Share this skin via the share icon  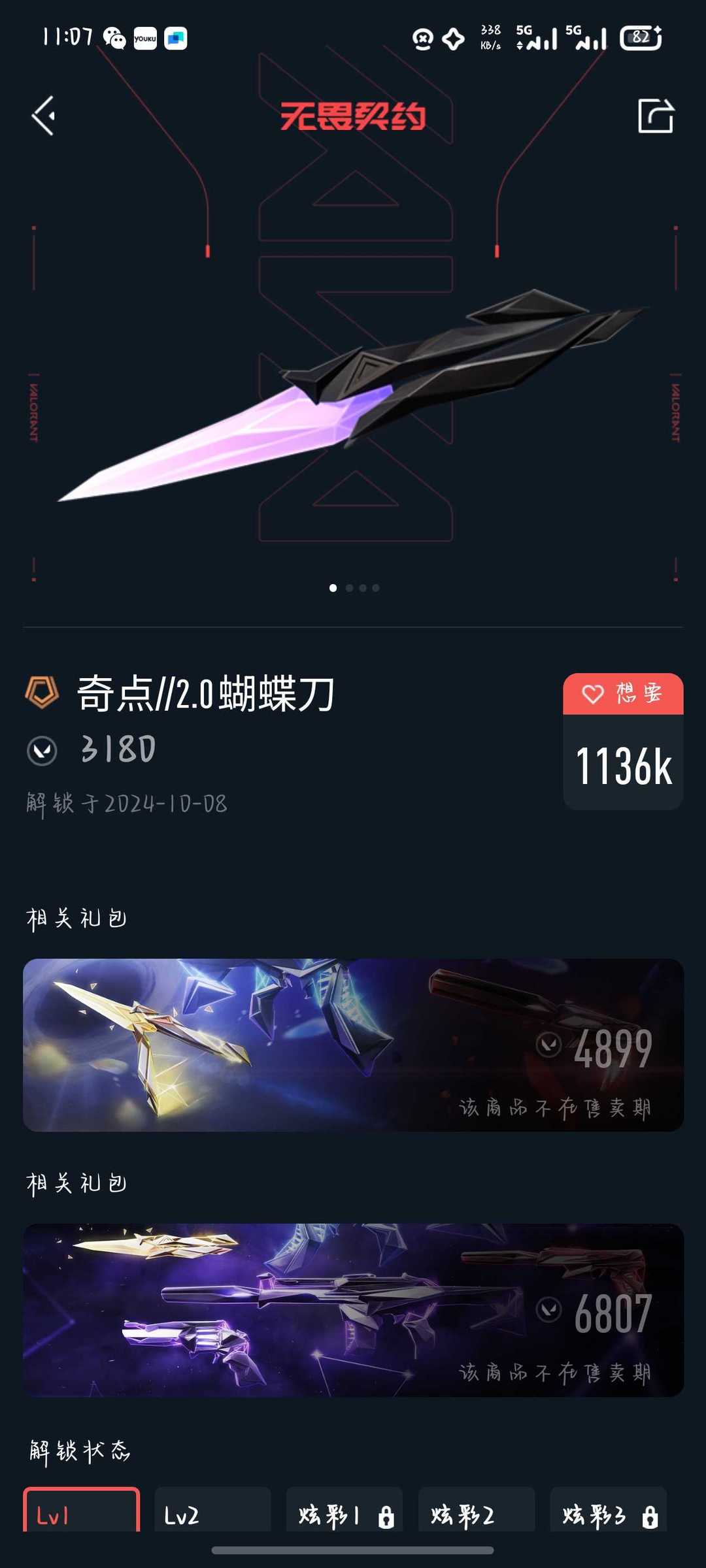(x=655, y=116)
